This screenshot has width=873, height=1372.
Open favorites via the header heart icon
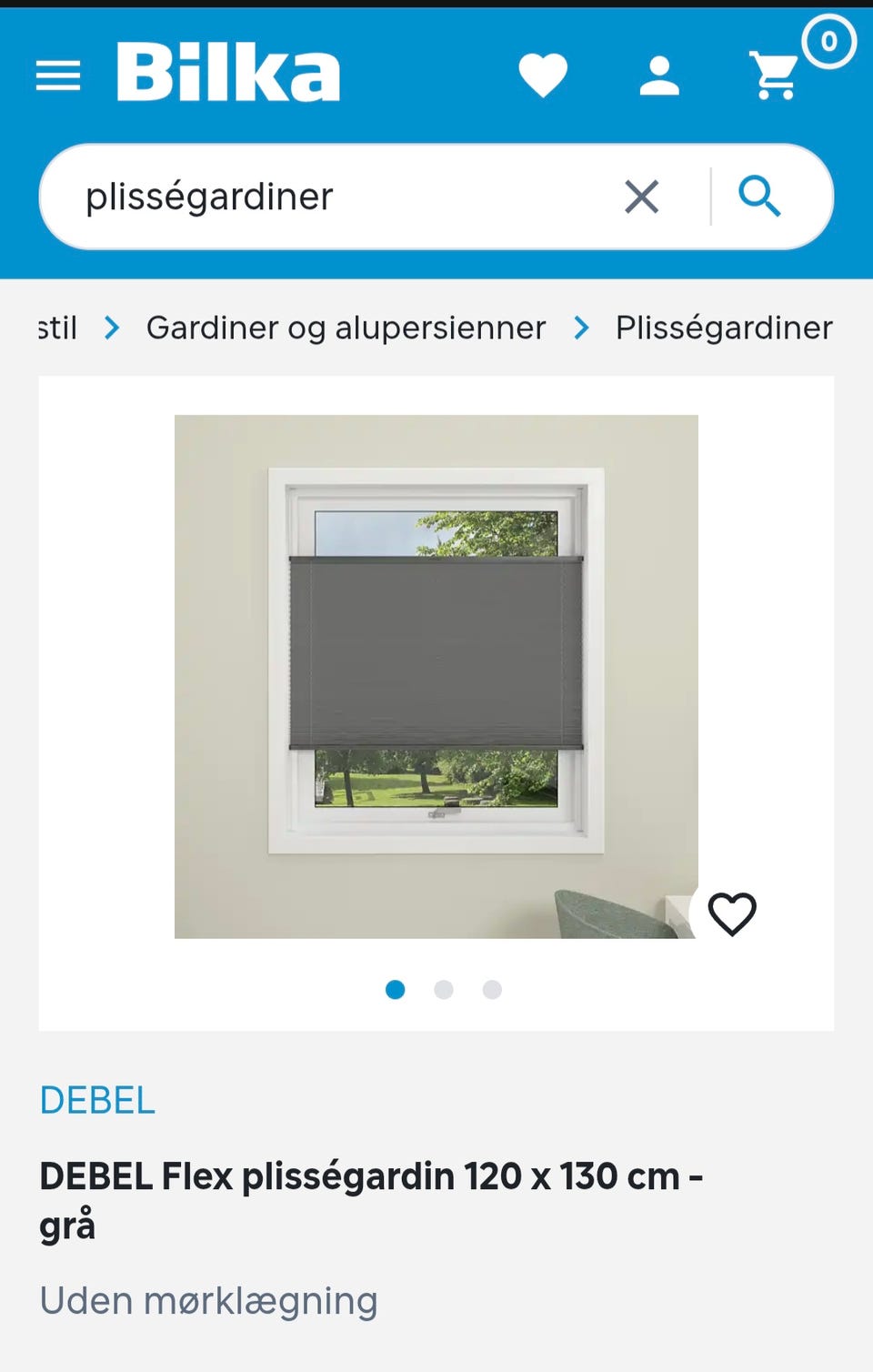(543, 76)
